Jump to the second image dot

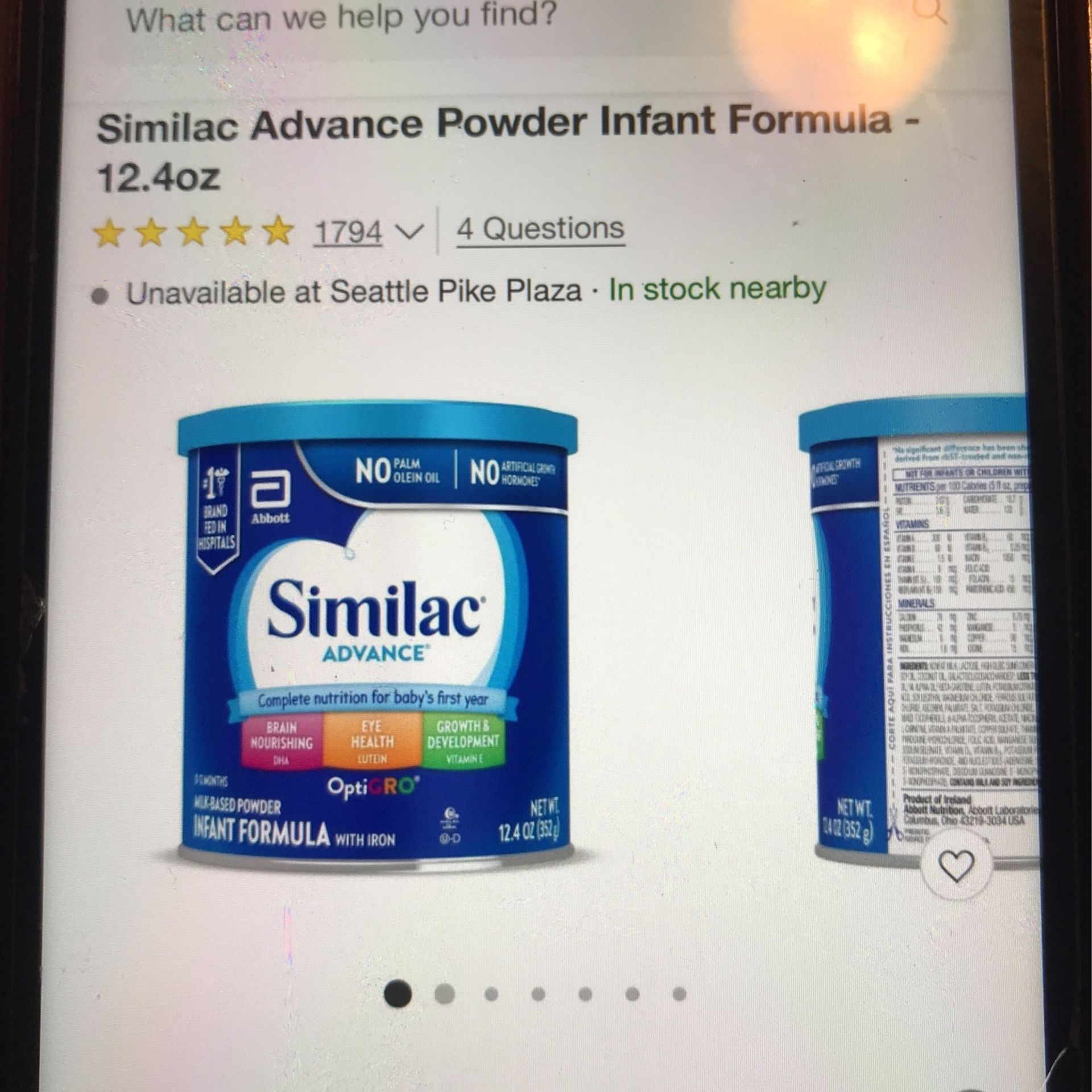point(444,994)
